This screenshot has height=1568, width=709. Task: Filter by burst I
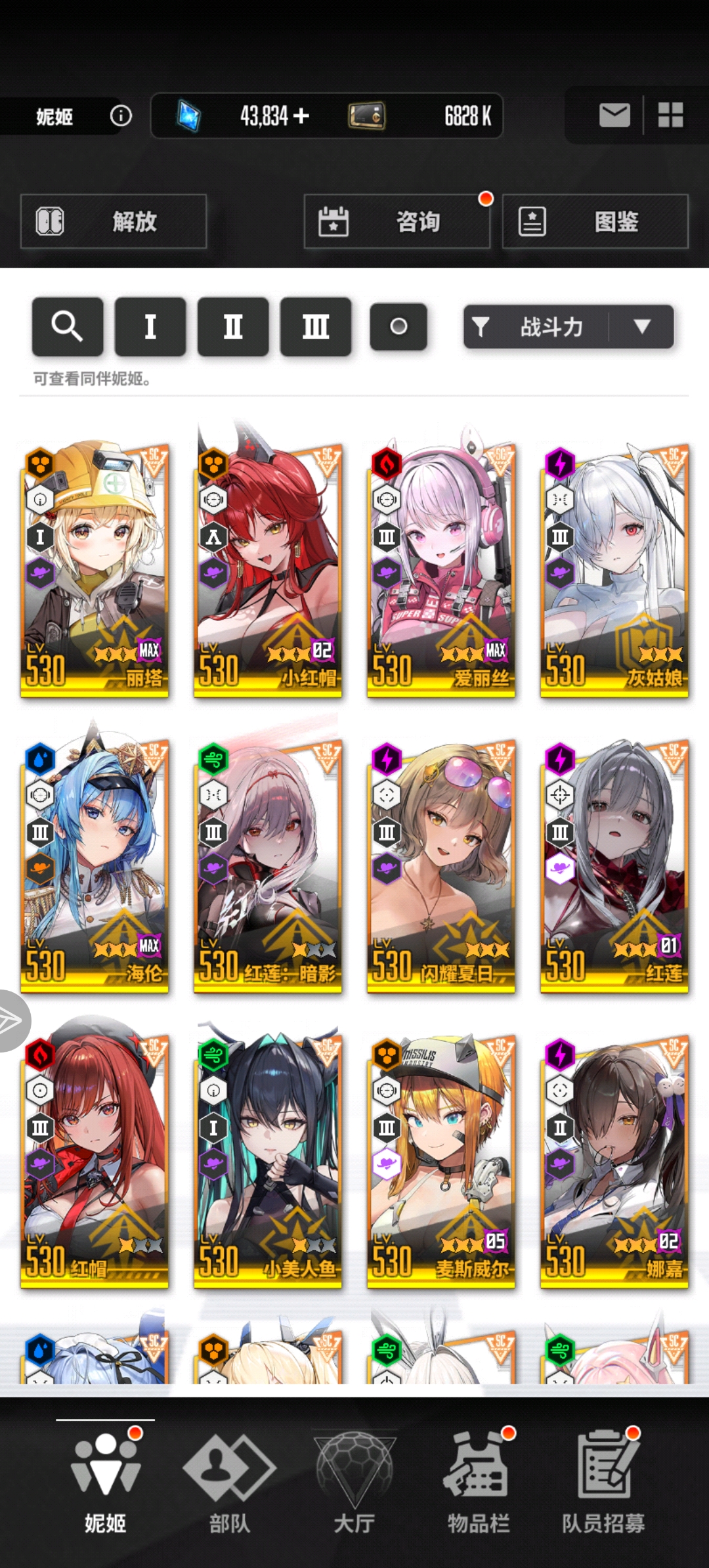[x=150, y=326]
